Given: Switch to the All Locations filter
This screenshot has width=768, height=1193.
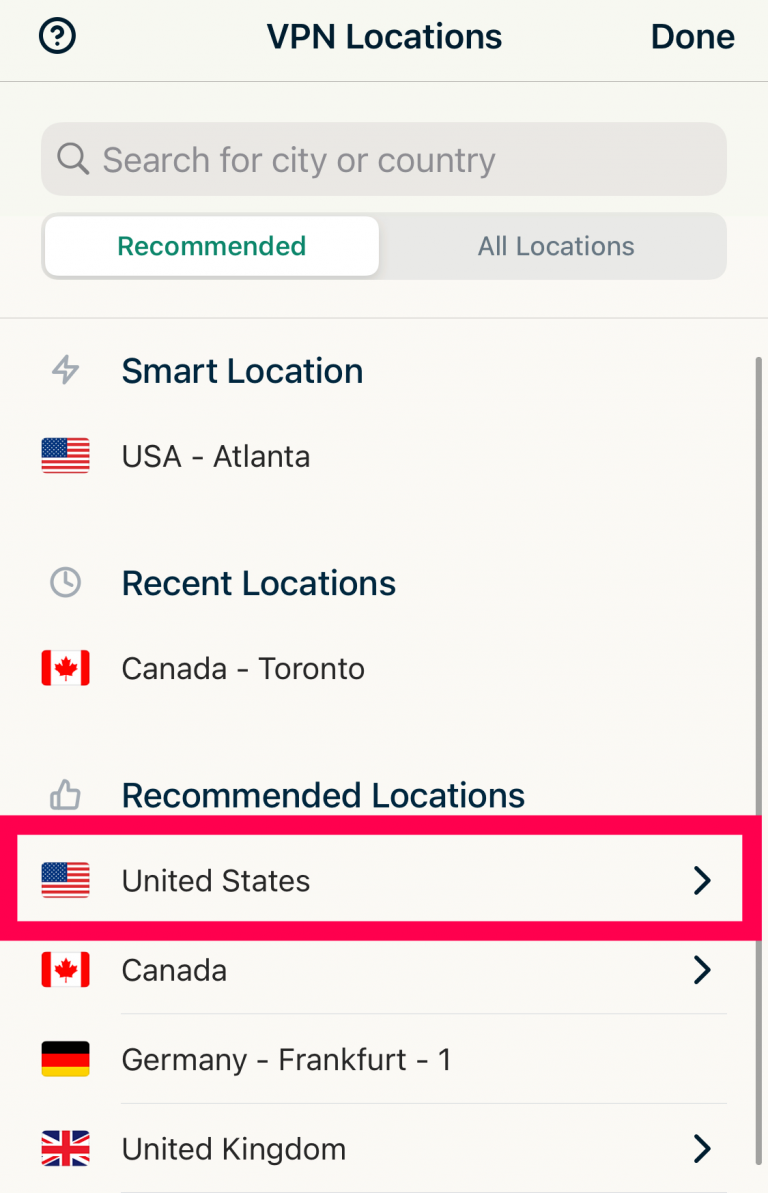Looking at the screenshot, I should coord(555,246).
